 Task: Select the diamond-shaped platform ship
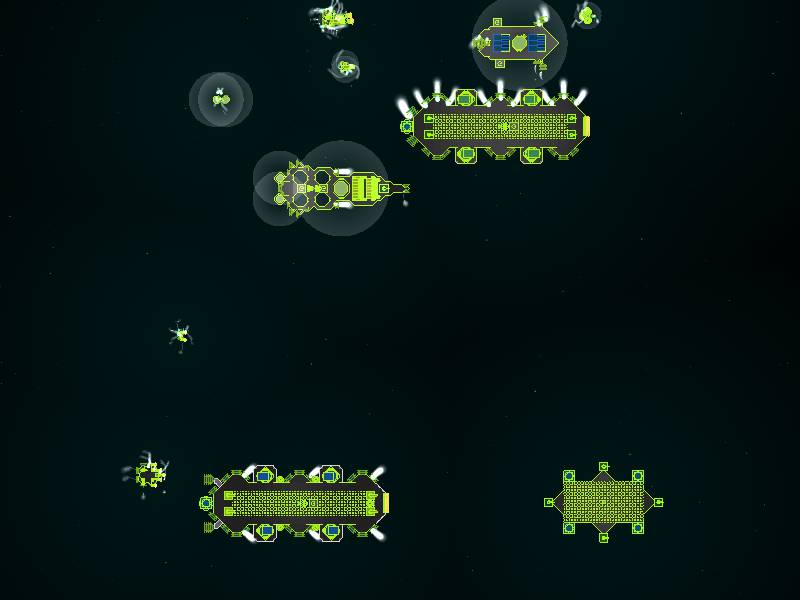pos(603,502)
